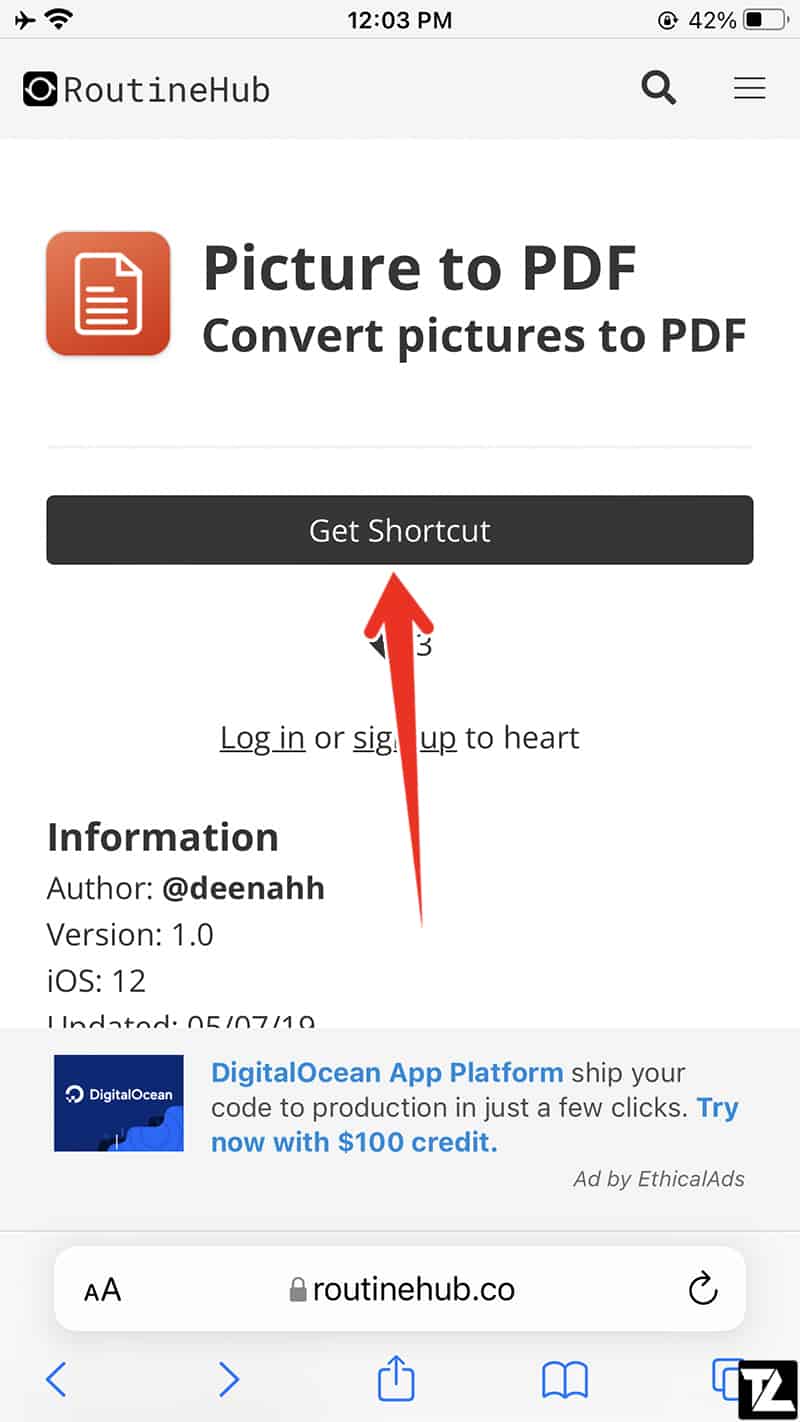Follow the Log in link

(x=262, y=738)
